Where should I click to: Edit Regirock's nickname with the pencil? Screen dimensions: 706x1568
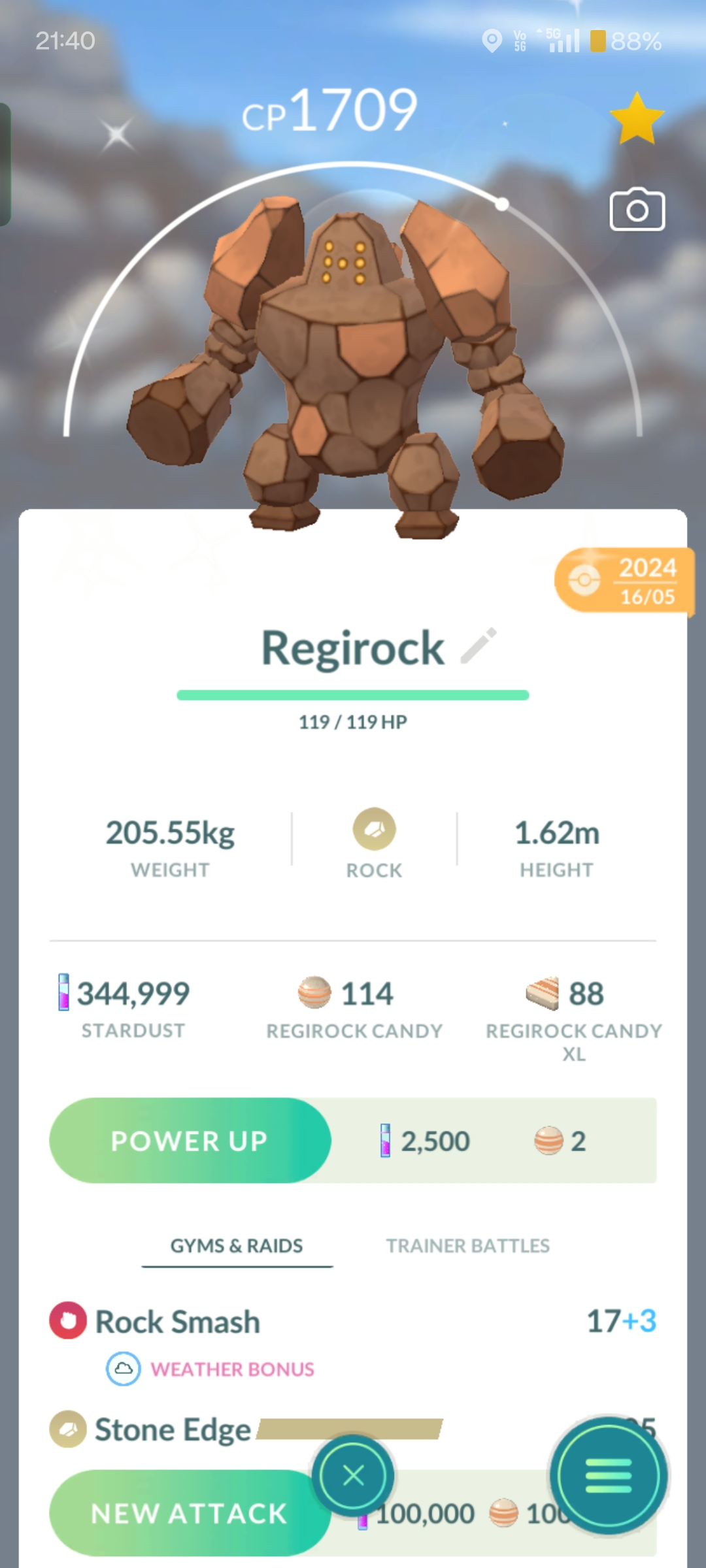click(x=479, y=647)
